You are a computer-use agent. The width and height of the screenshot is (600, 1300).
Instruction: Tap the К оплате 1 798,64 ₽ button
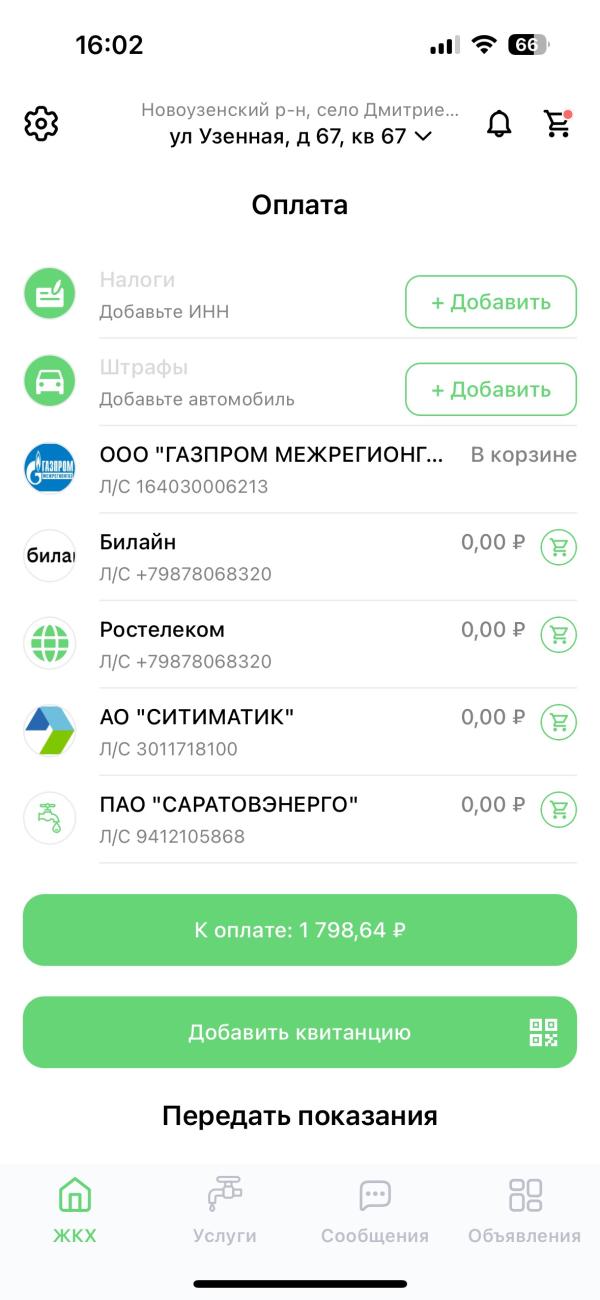click(300, 930)
